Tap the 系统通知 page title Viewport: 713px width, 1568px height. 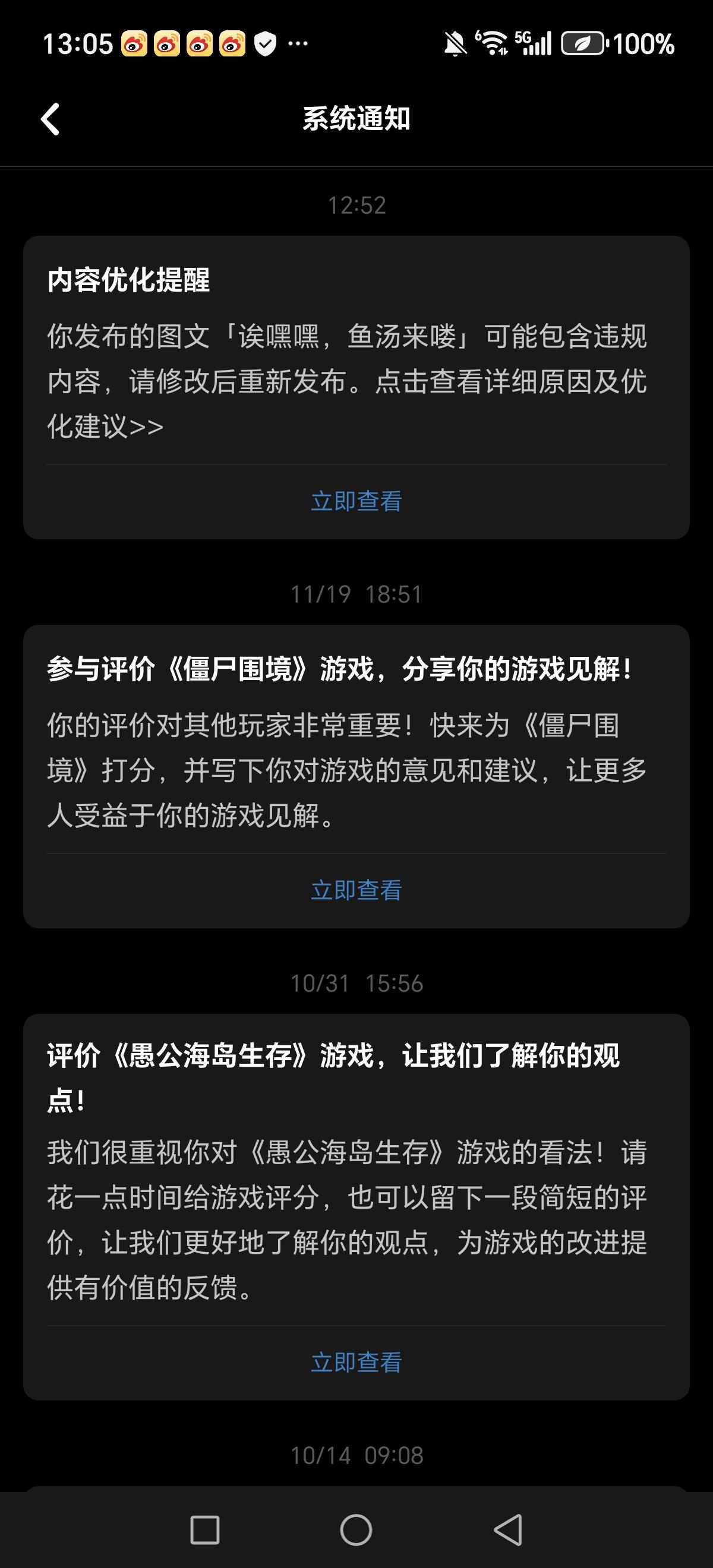click(x=356, y=119)
